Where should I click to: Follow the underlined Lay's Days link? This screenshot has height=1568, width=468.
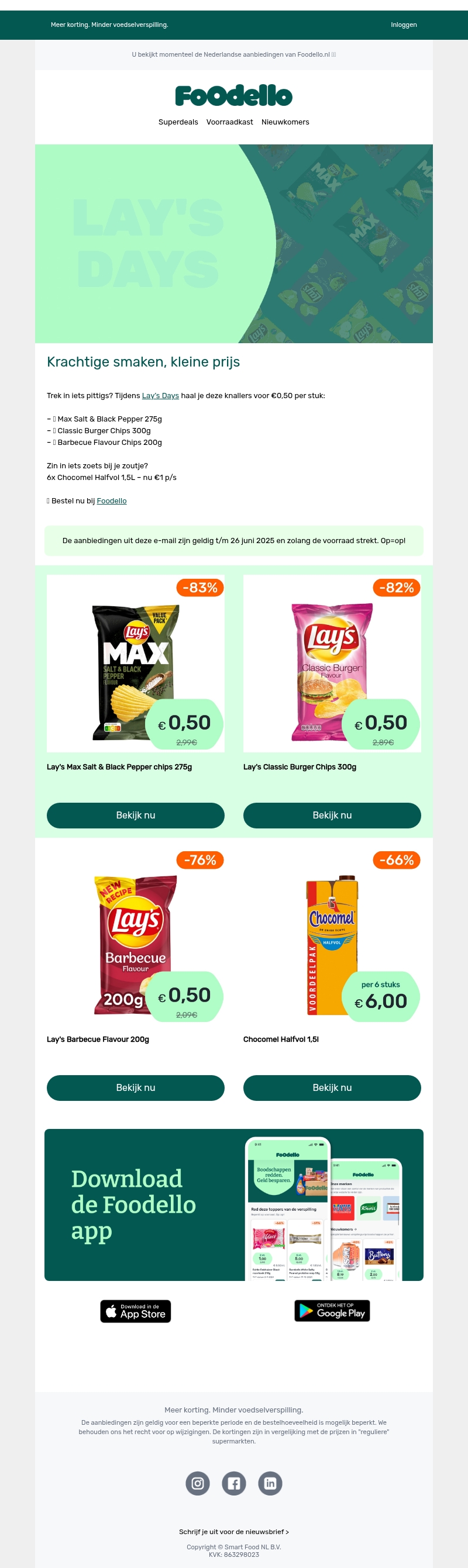[160, 396]
